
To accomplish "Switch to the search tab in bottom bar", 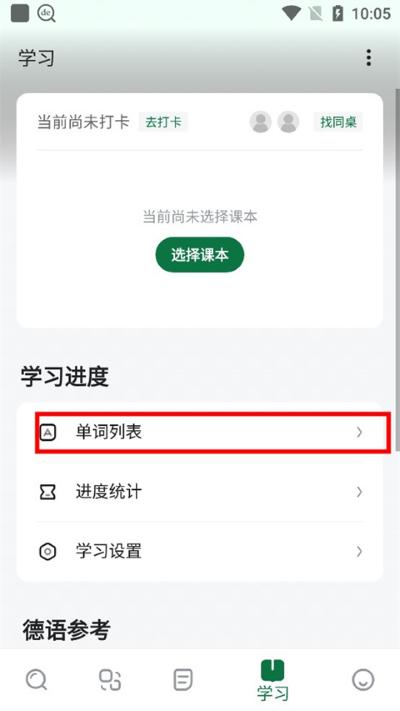I will coord(36,680).
